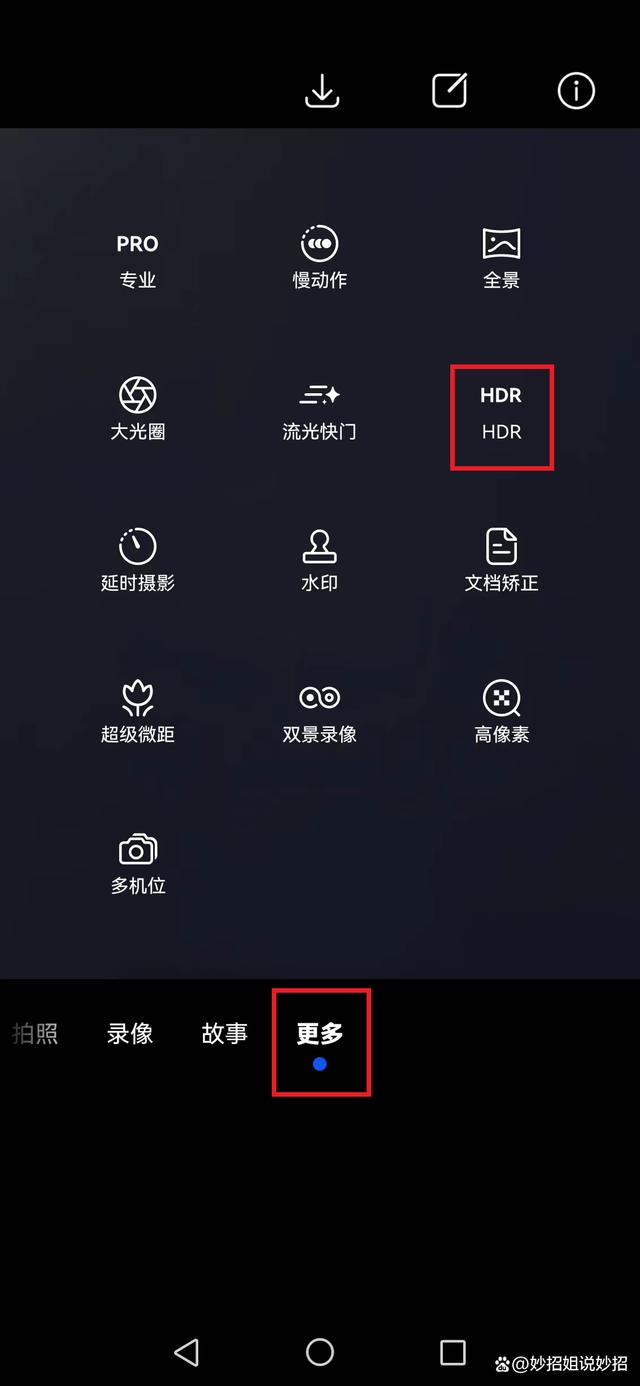Open the info icon
The image size is (640, 1386).
coord(576,91)
